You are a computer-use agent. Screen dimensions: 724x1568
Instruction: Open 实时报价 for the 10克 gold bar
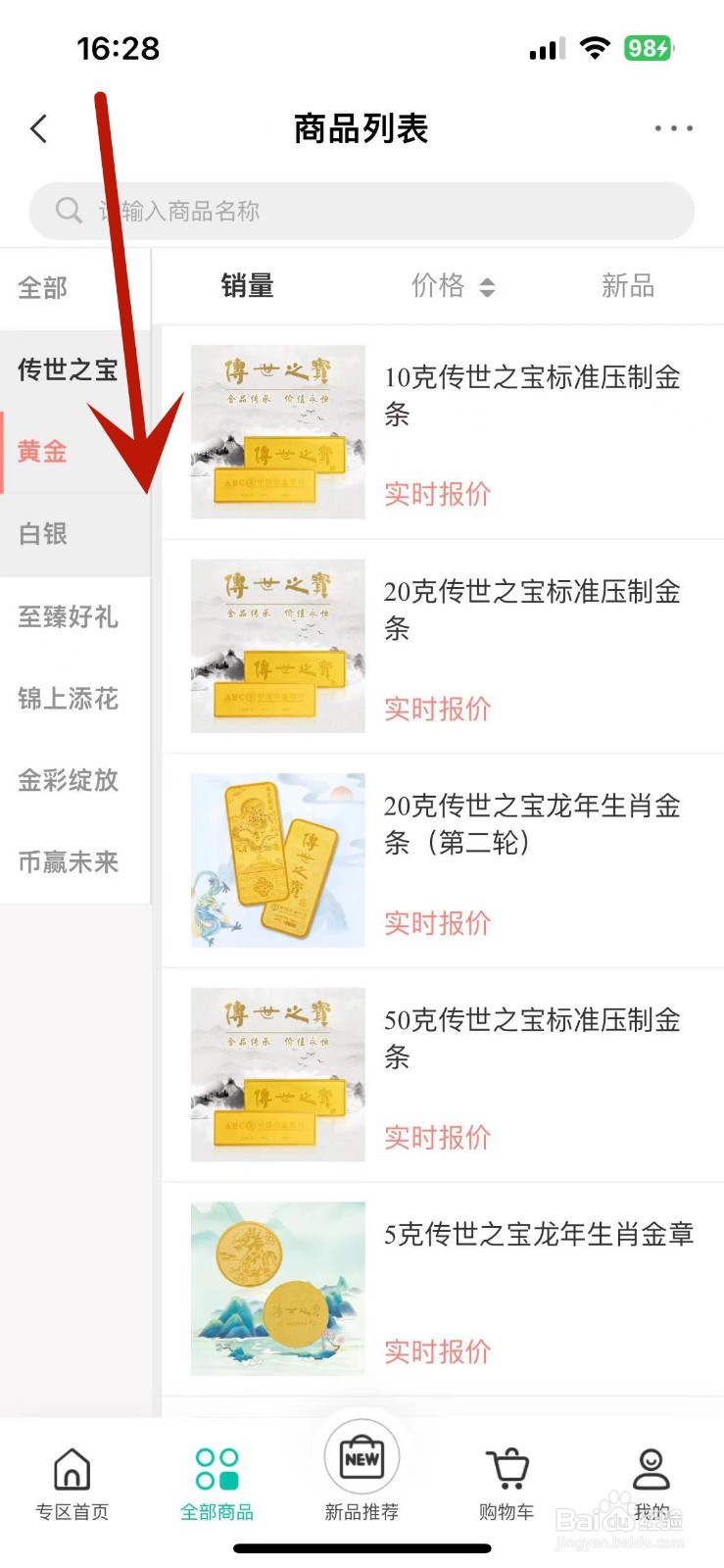[437, 495]
